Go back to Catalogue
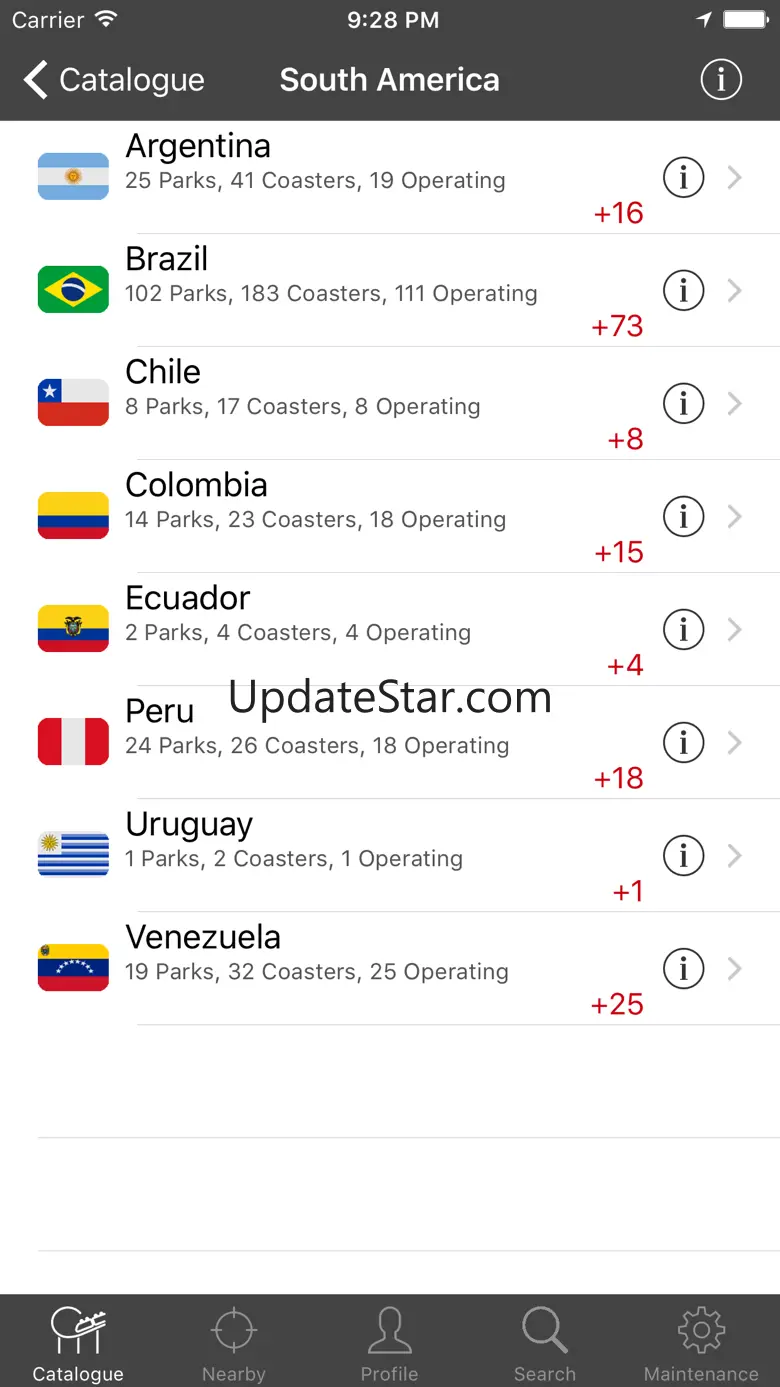Image resolution: width=780 pixels, height=1387 pixels. click(114, 80)
